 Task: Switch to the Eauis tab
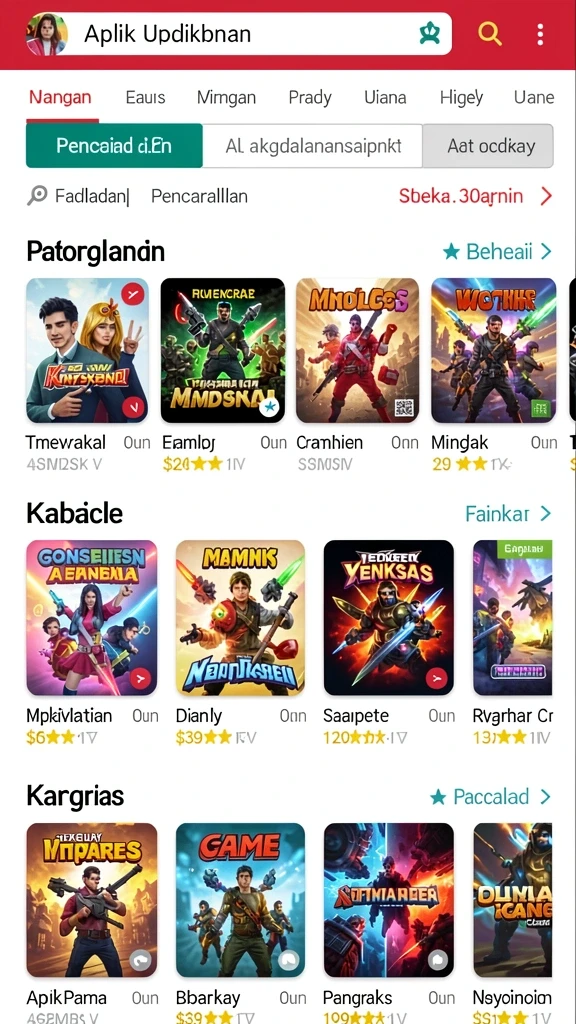tap(145, 98)
